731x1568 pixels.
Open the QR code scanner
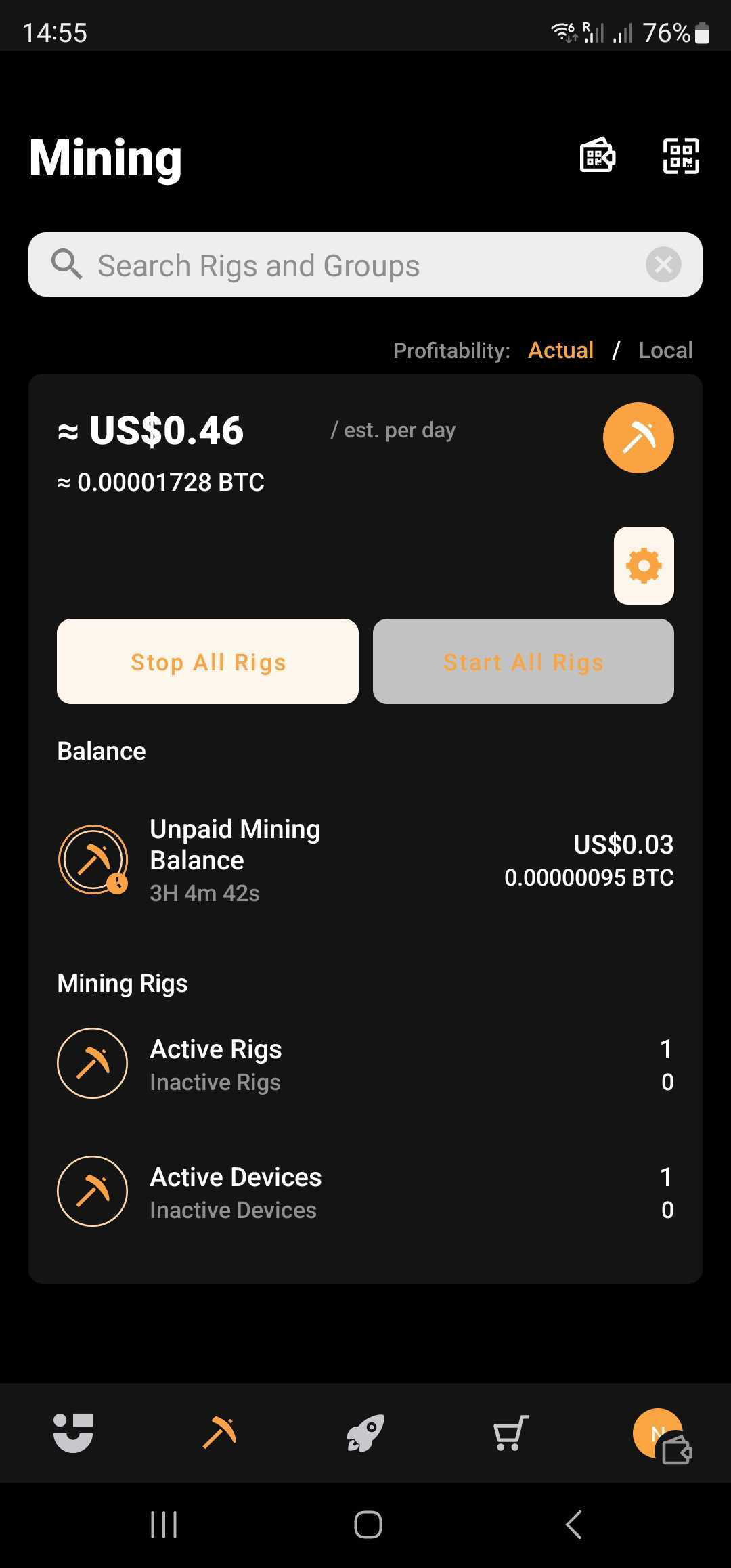[x=681, y=156]
